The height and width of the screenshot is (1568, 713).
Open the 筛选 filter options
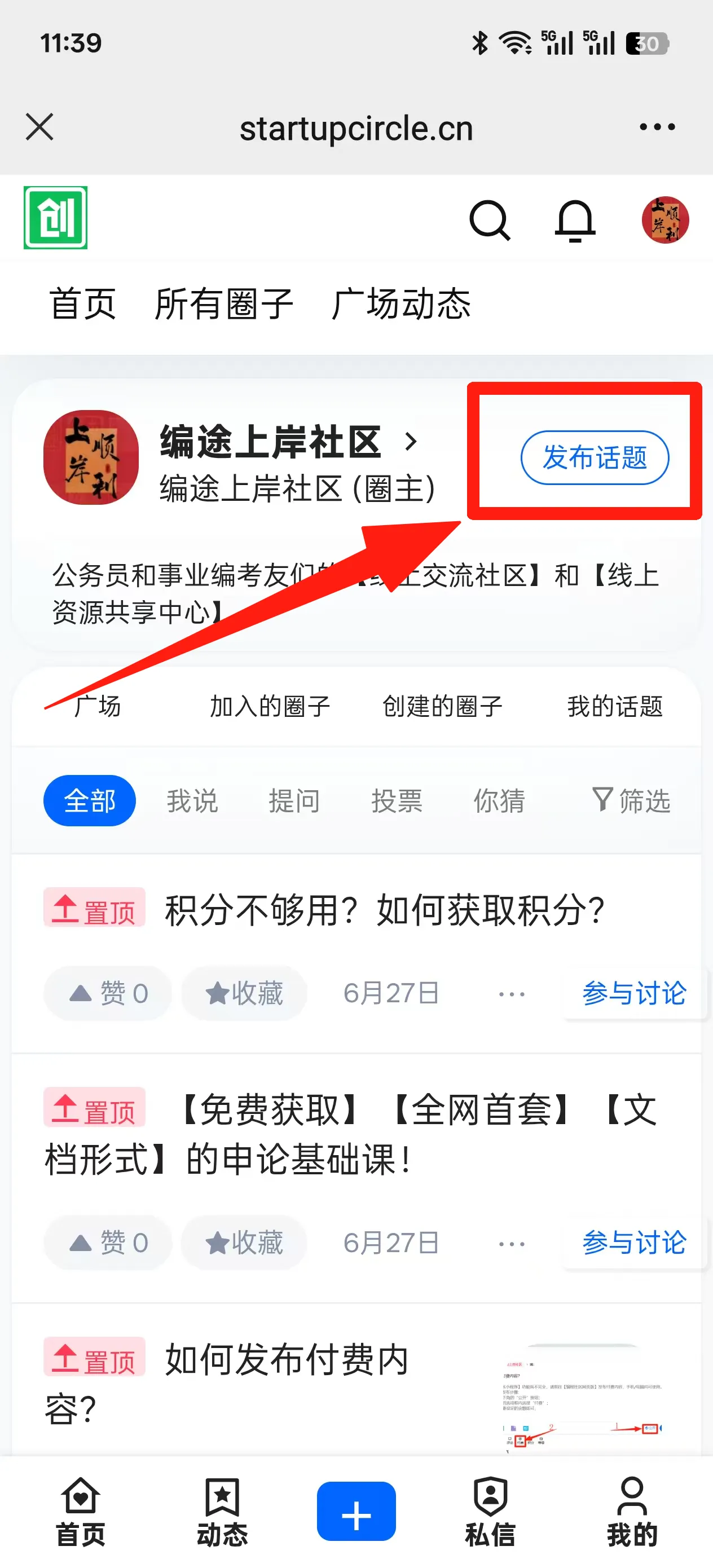pyautogui.click(x=631, y=800)
